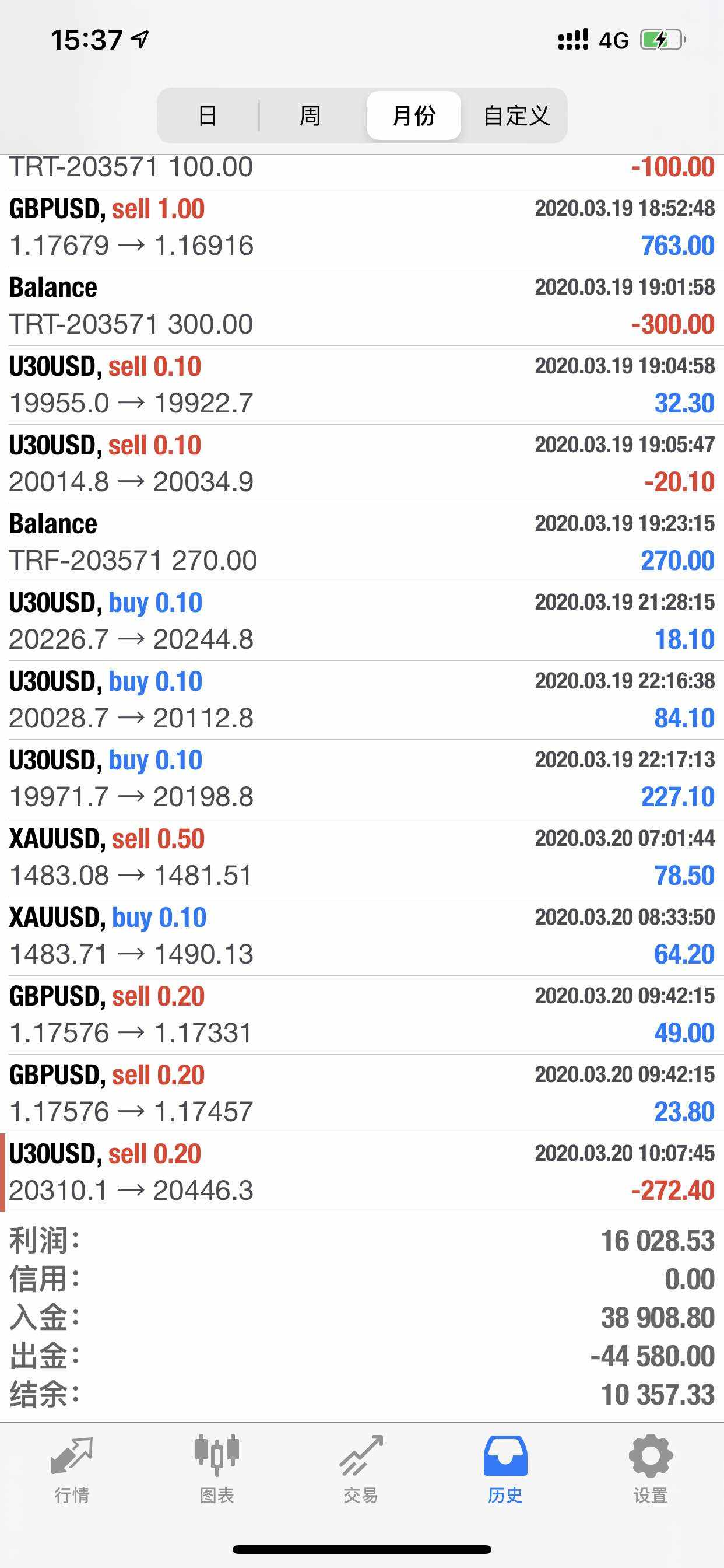Open the U30USD sell trade with -20.10 loss

[x=362, y=463]
